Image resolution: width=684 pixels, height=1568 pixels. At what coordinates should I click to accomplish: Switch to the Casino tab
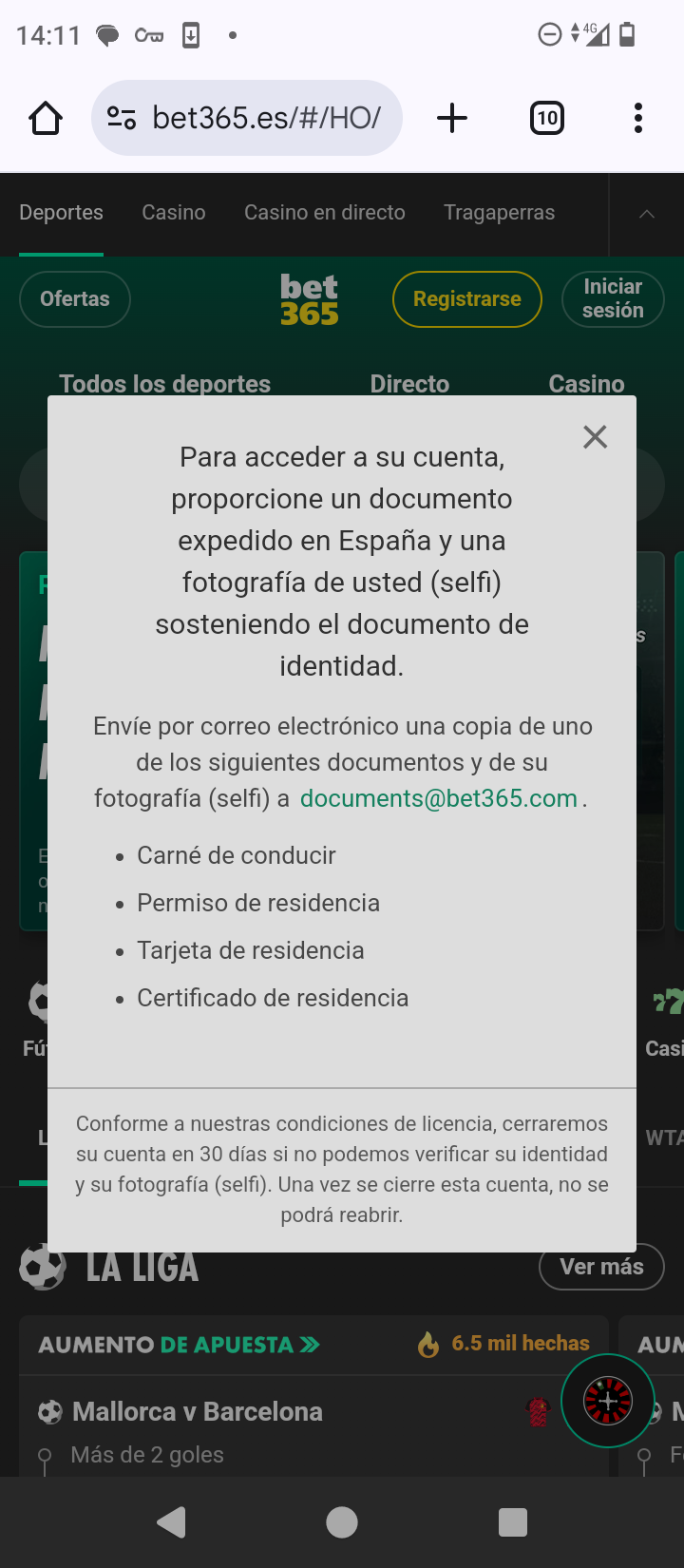click(x=174, y=213)
